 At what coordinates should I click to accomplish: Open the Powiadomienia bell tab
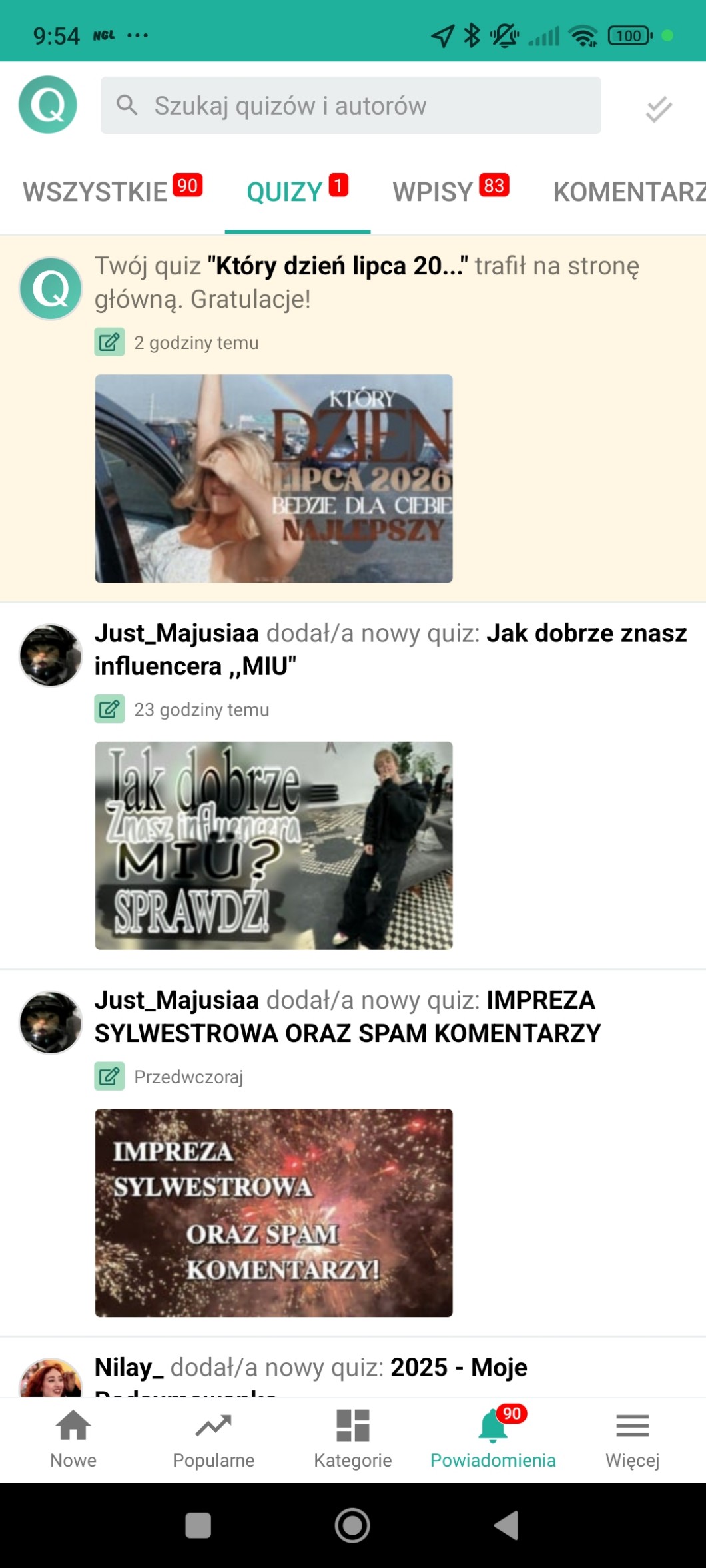click(x=493, y=1438)
